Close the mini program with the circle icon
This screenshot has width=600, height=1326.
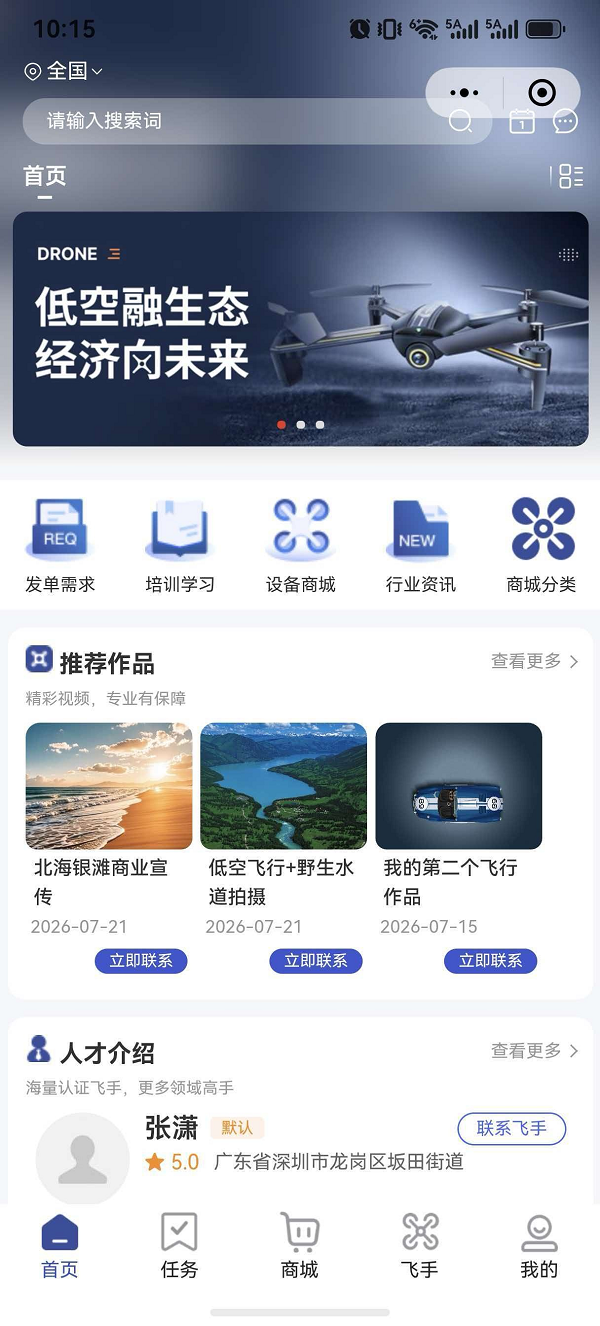541,93
